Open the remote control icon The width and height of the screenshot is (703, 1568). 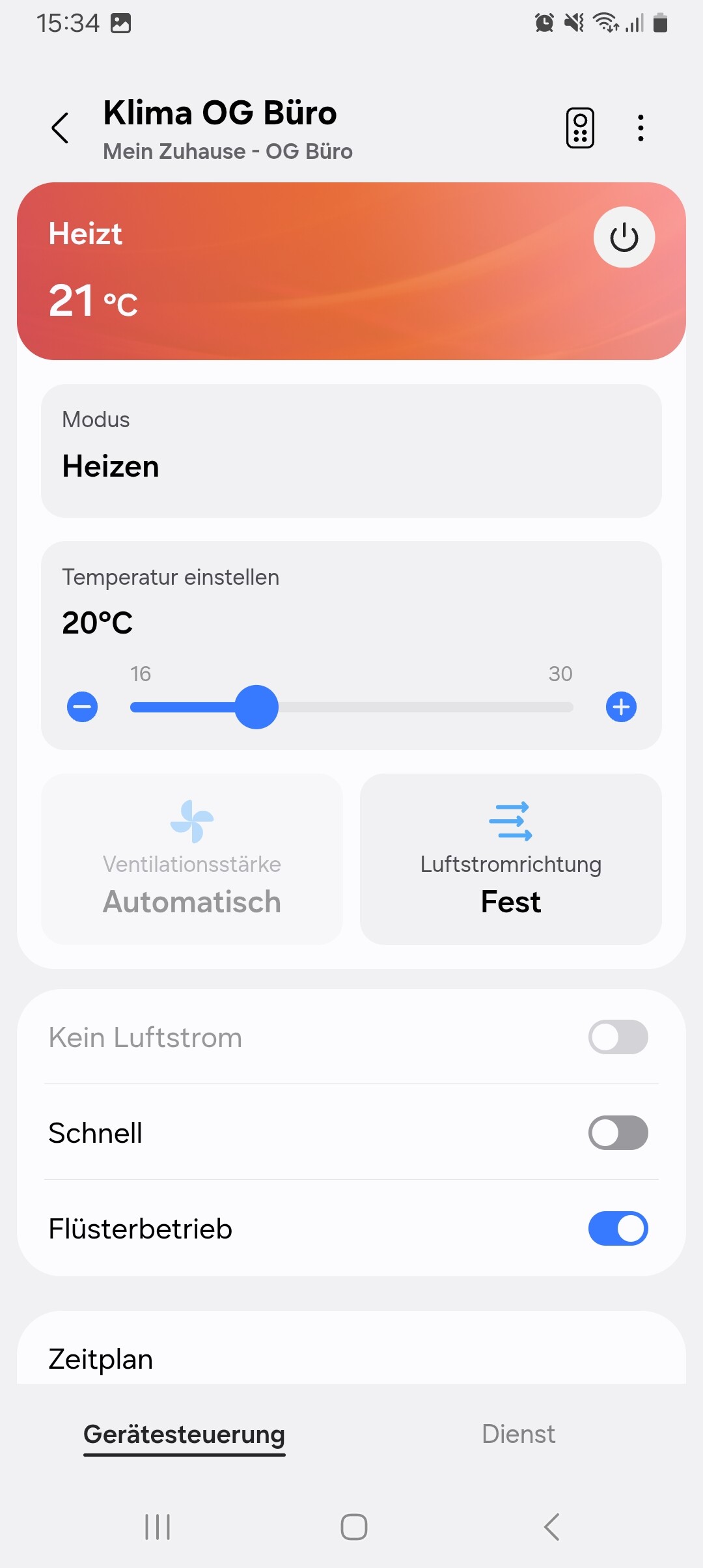tap(580, 128)
